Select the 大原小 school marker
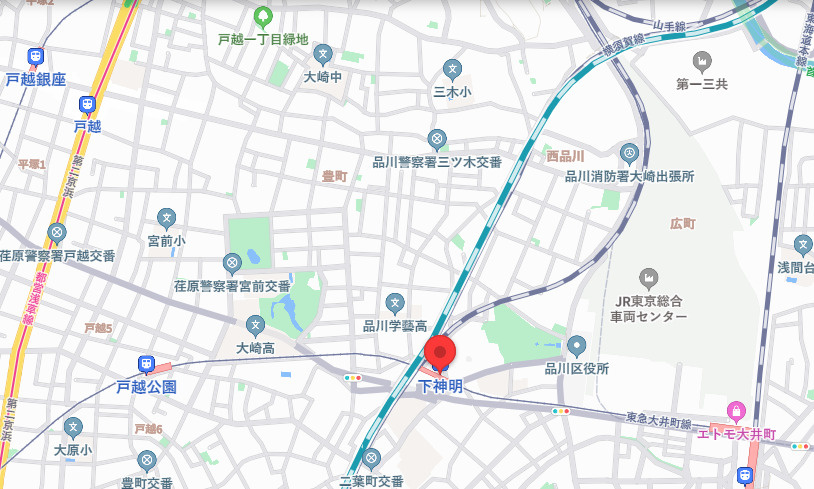The height and width of the screenshot is (489, 814). 72,429
